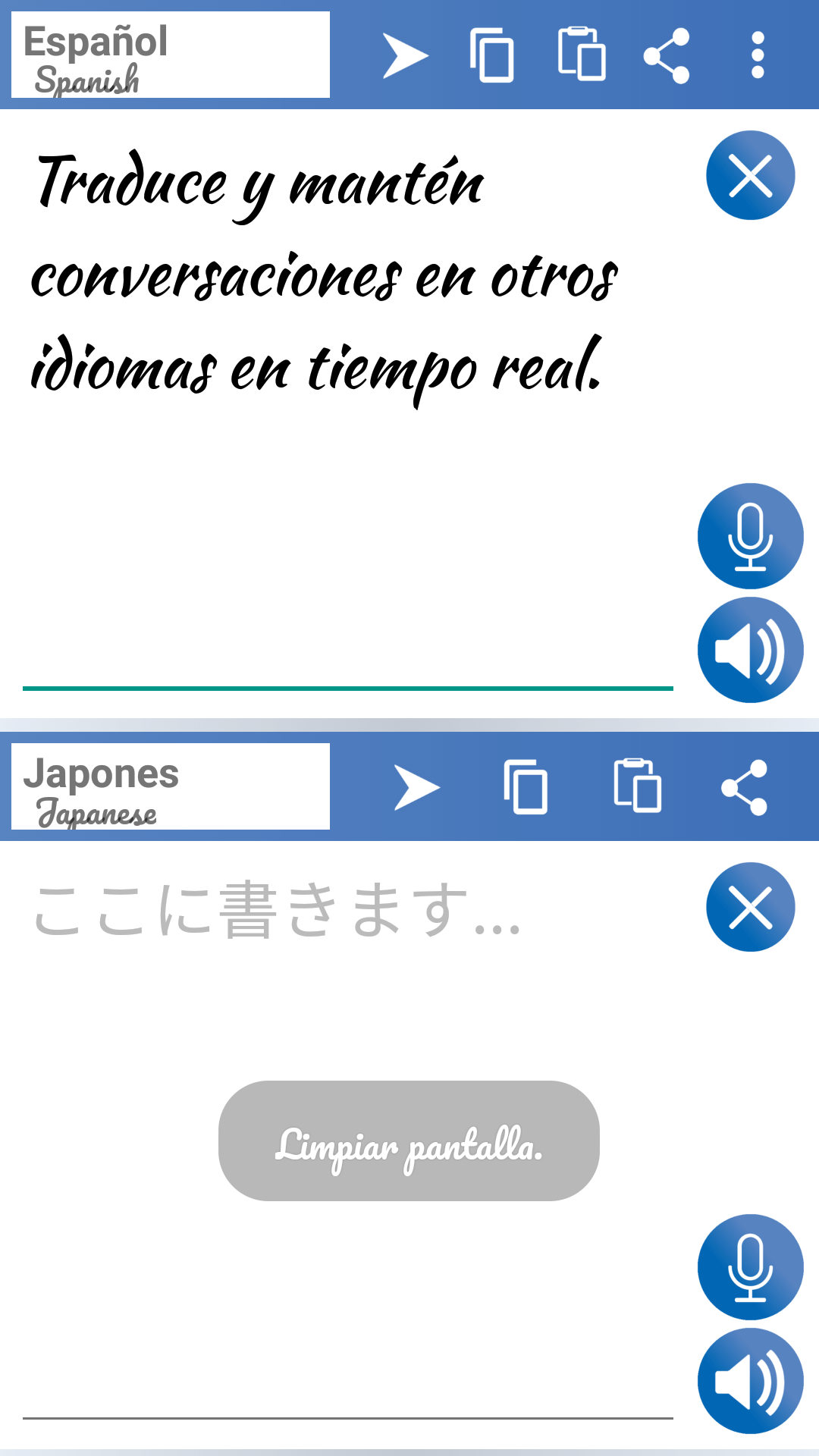Play the Japanese text aloud

(751, 1381)
